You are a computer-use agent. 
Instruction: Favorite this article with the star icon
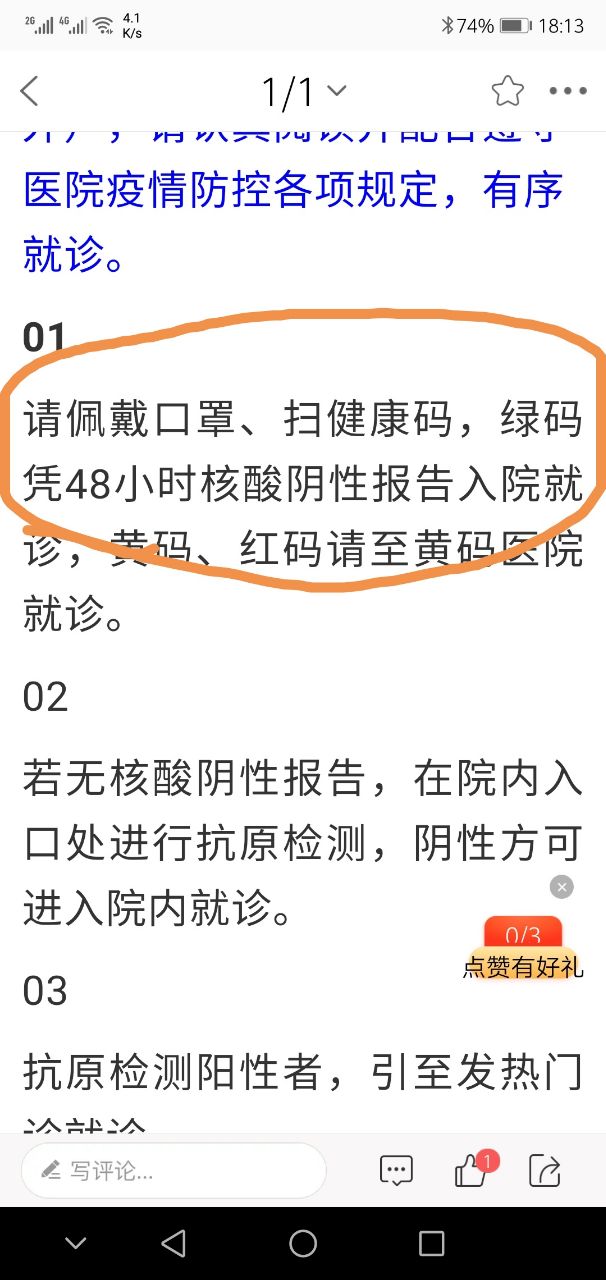tap(507, 91)
